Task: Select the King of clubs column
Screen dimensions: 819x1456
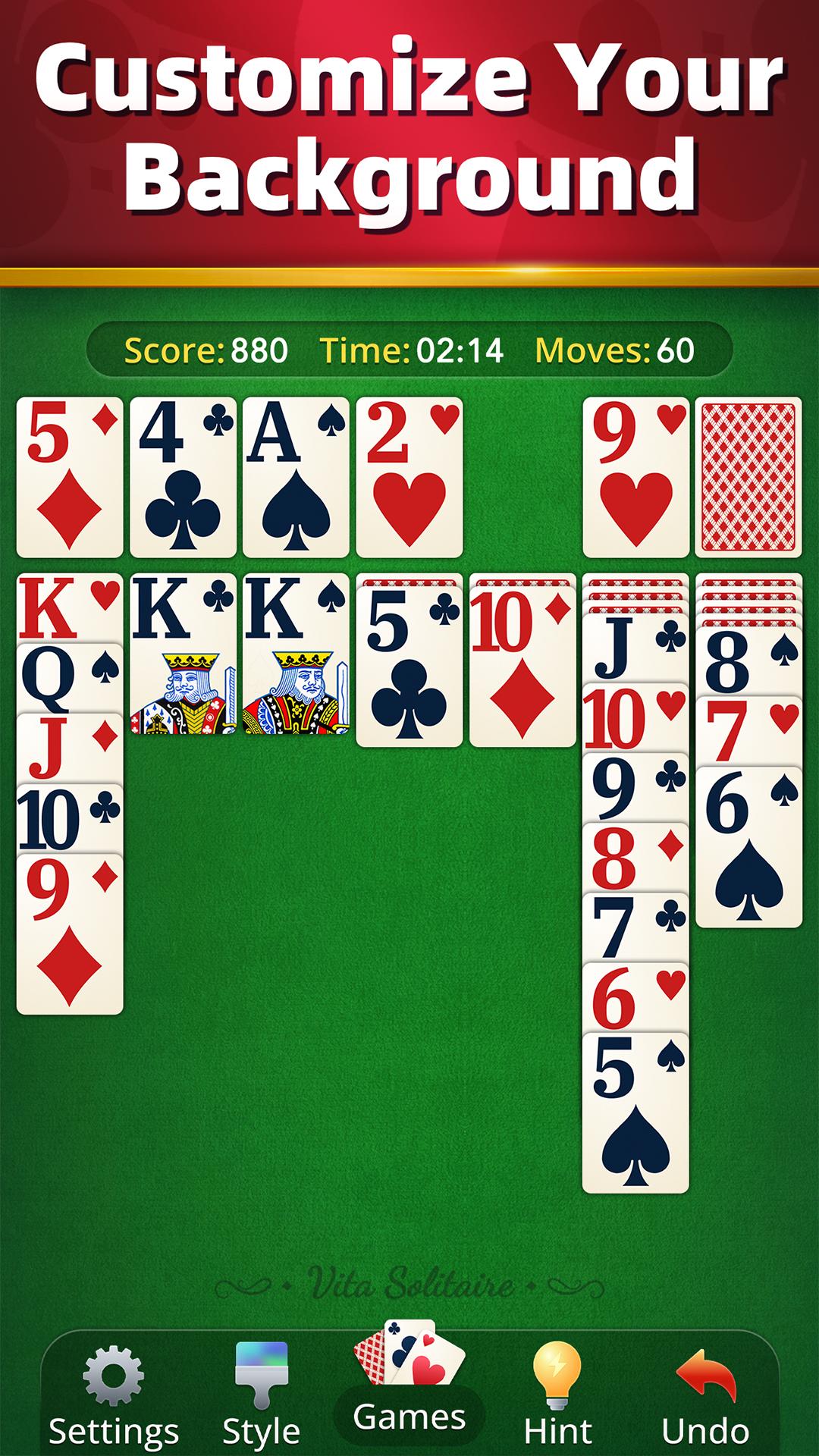Action: tap(183, 654)
